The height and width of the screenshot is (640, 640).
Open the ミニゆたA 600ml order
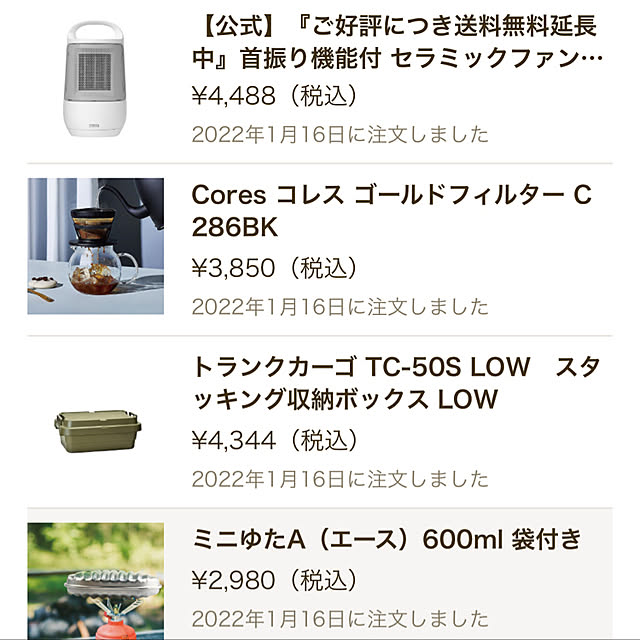[385, 541]
